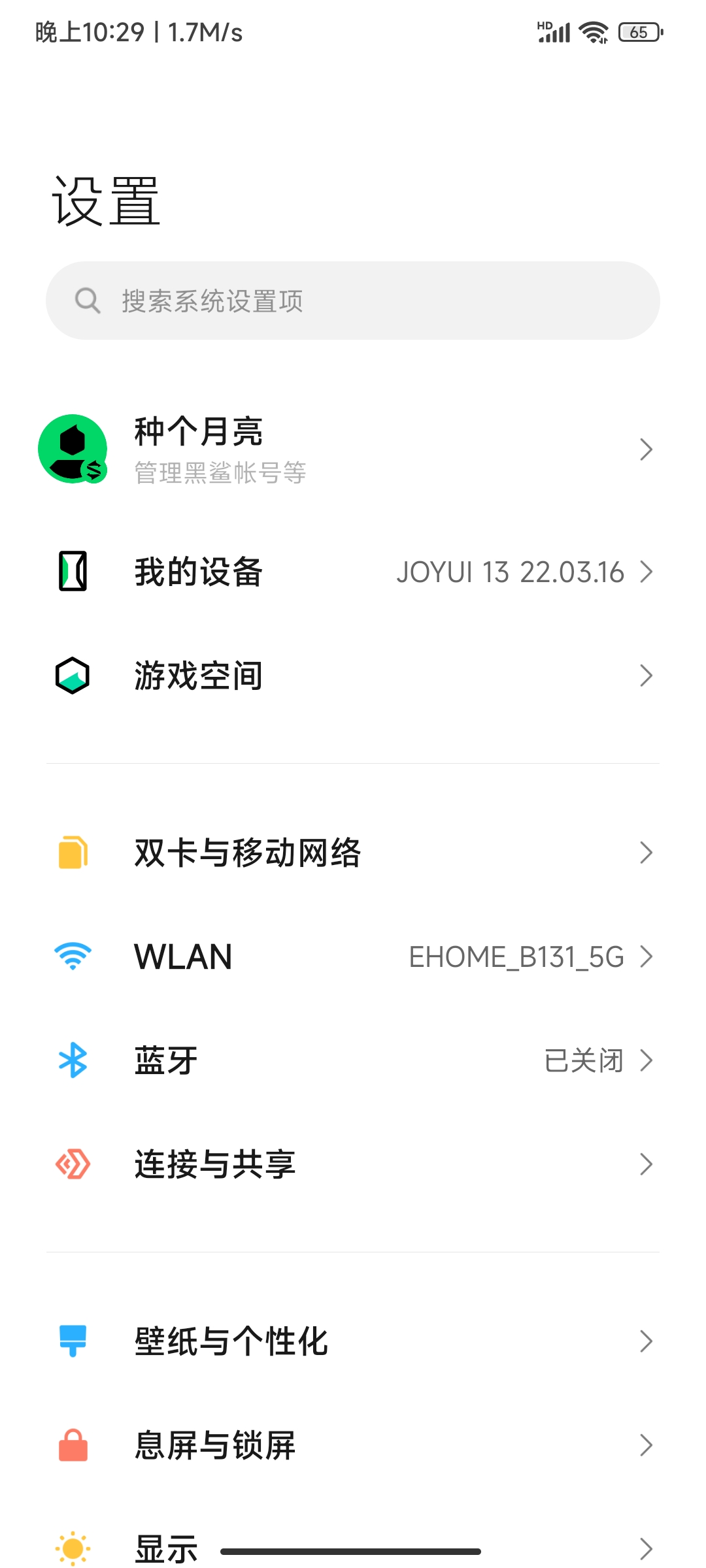The image size is (706, 1568).
Task: Tap the 搜索系统设置项 search box
Action: point(353,301)
